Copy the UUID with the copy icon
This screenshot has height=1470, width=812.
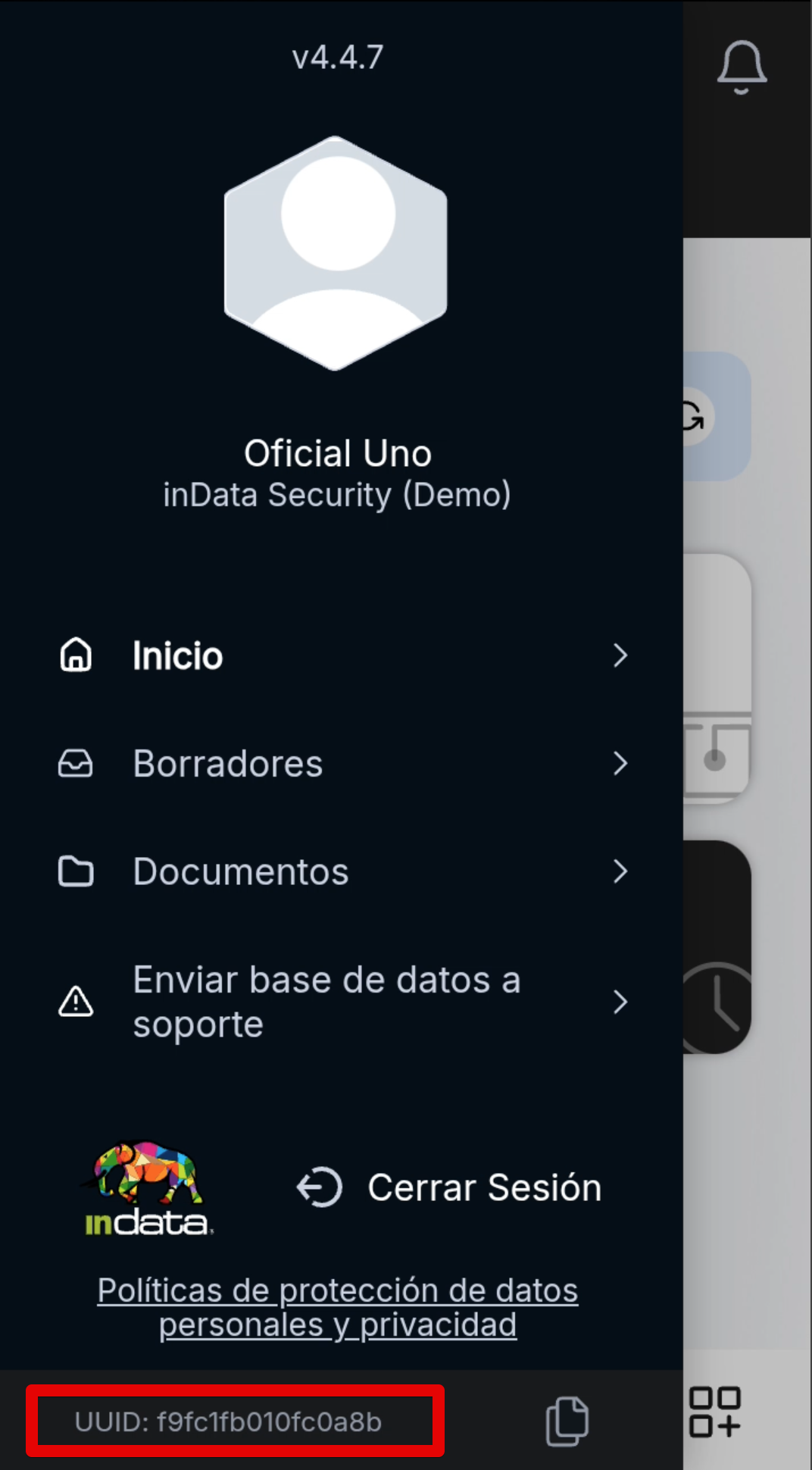[x=567, y=1421]
